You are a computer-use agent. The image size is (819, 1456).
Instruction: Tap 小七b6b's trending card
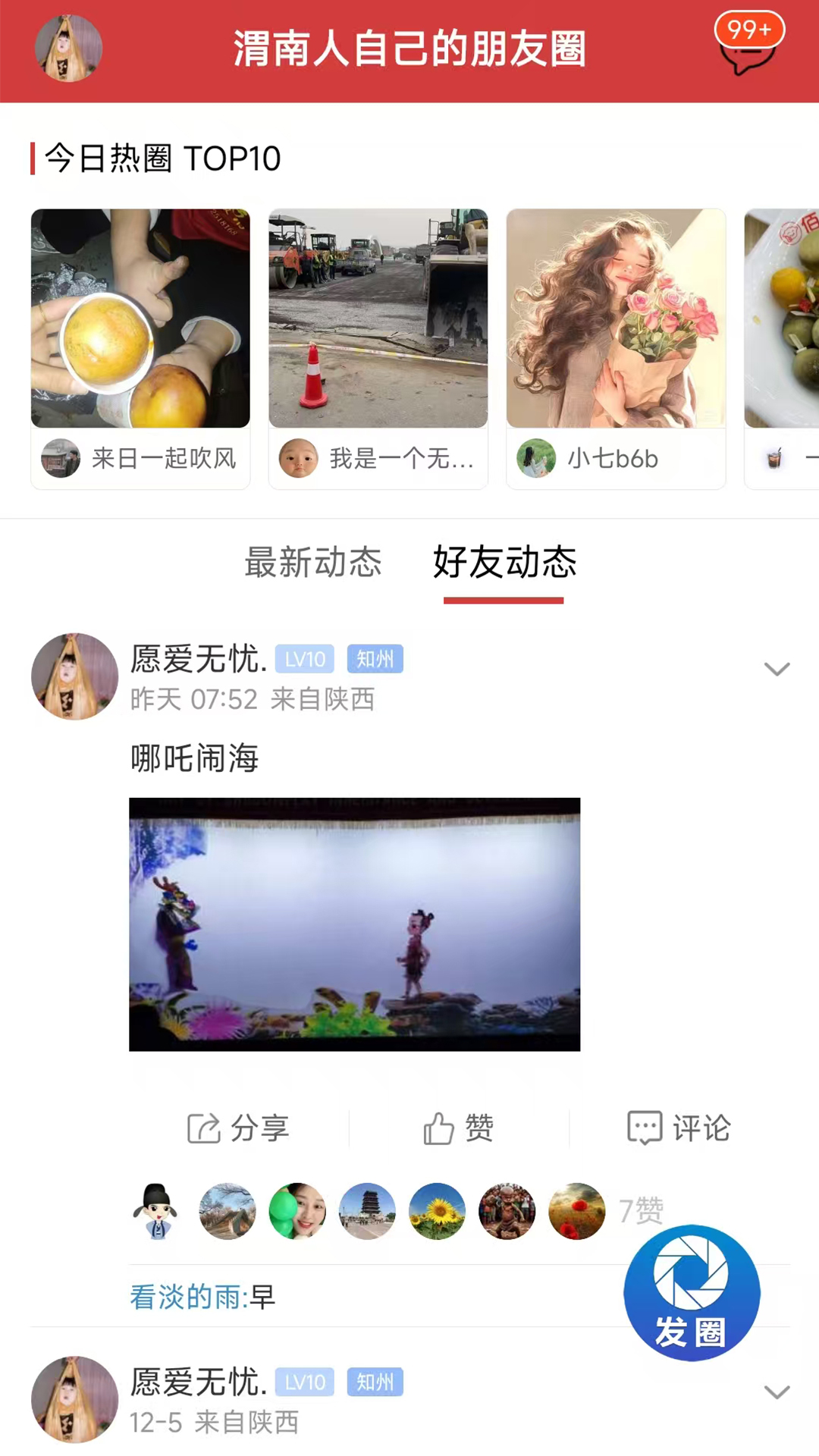(615, 318)
